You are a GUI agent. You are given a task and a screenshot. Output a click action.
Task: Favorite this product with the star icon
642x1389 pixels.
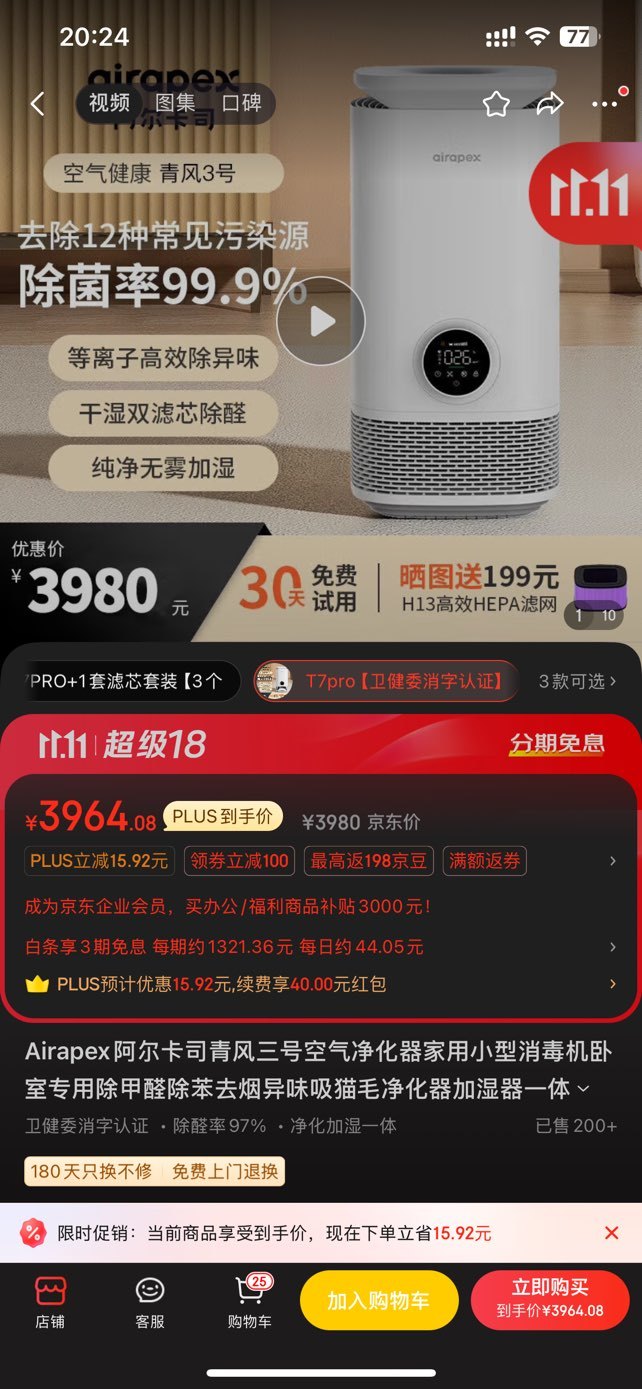pyautogui.click(x=497, y=104)
